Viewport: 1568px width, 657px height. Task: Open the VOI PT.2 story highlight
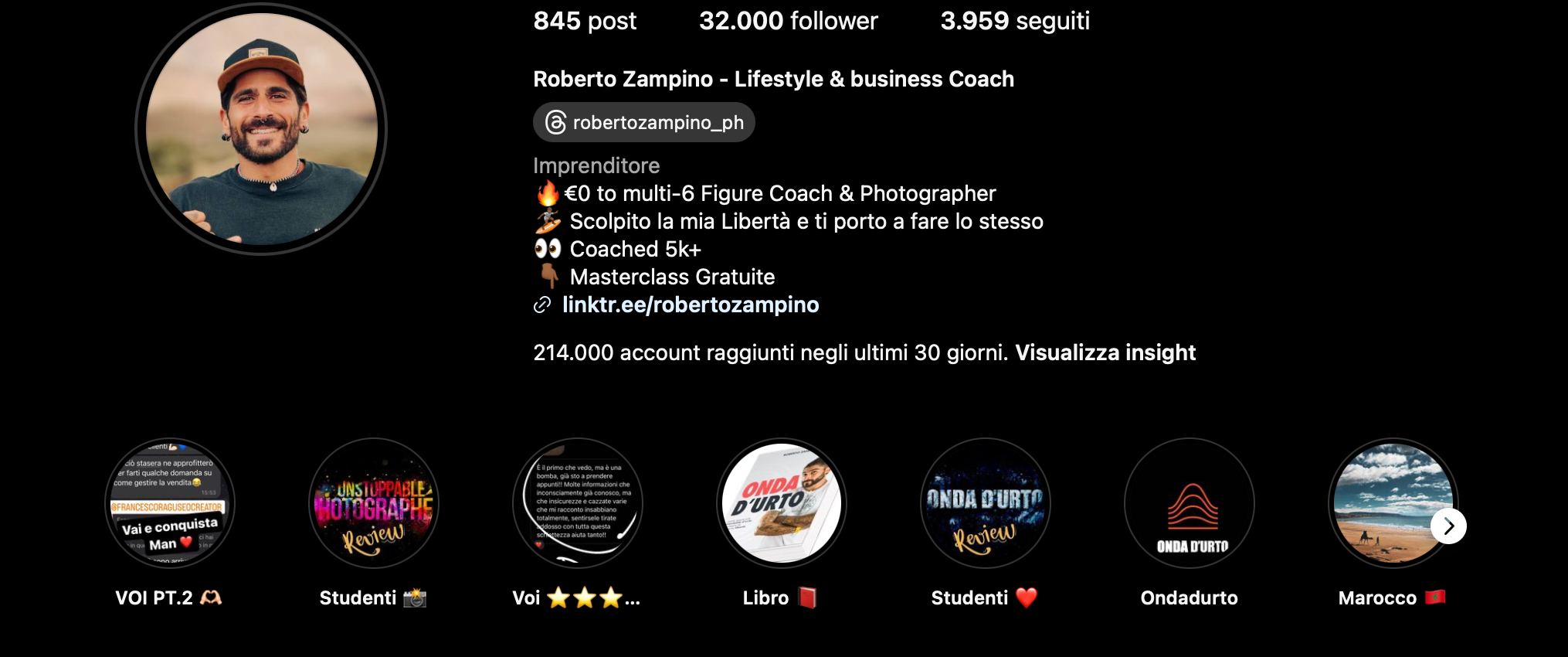170,503
